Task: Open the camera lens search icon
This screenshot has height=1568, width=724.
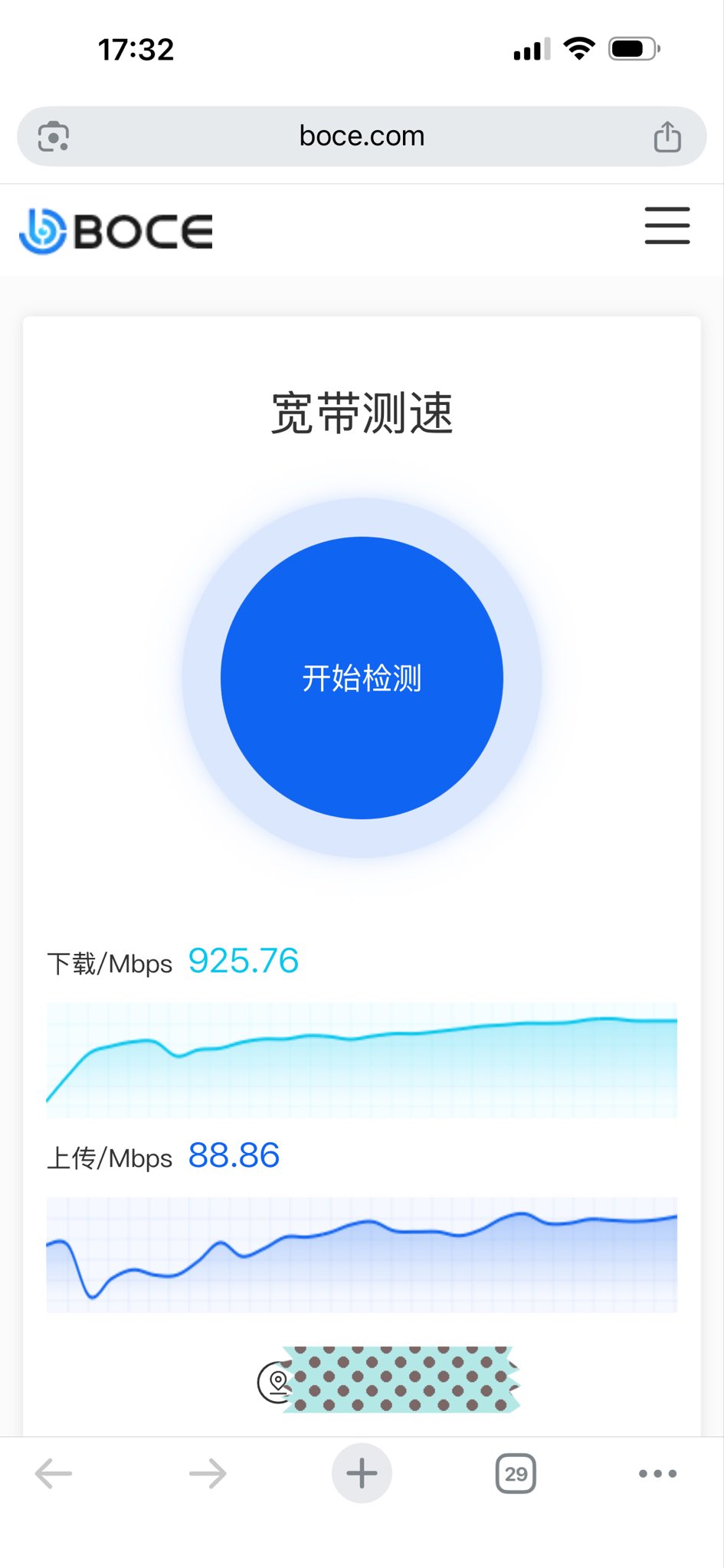Action: 54,136
